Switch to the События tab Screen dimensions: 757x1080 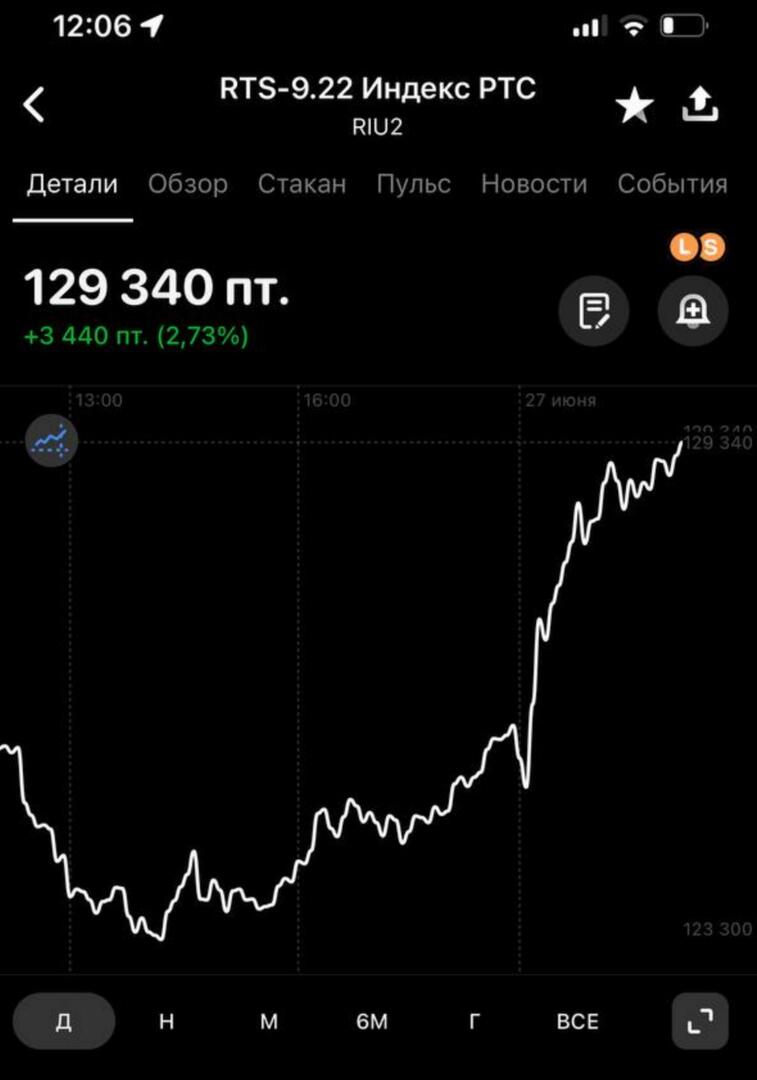tap(672, 184)
